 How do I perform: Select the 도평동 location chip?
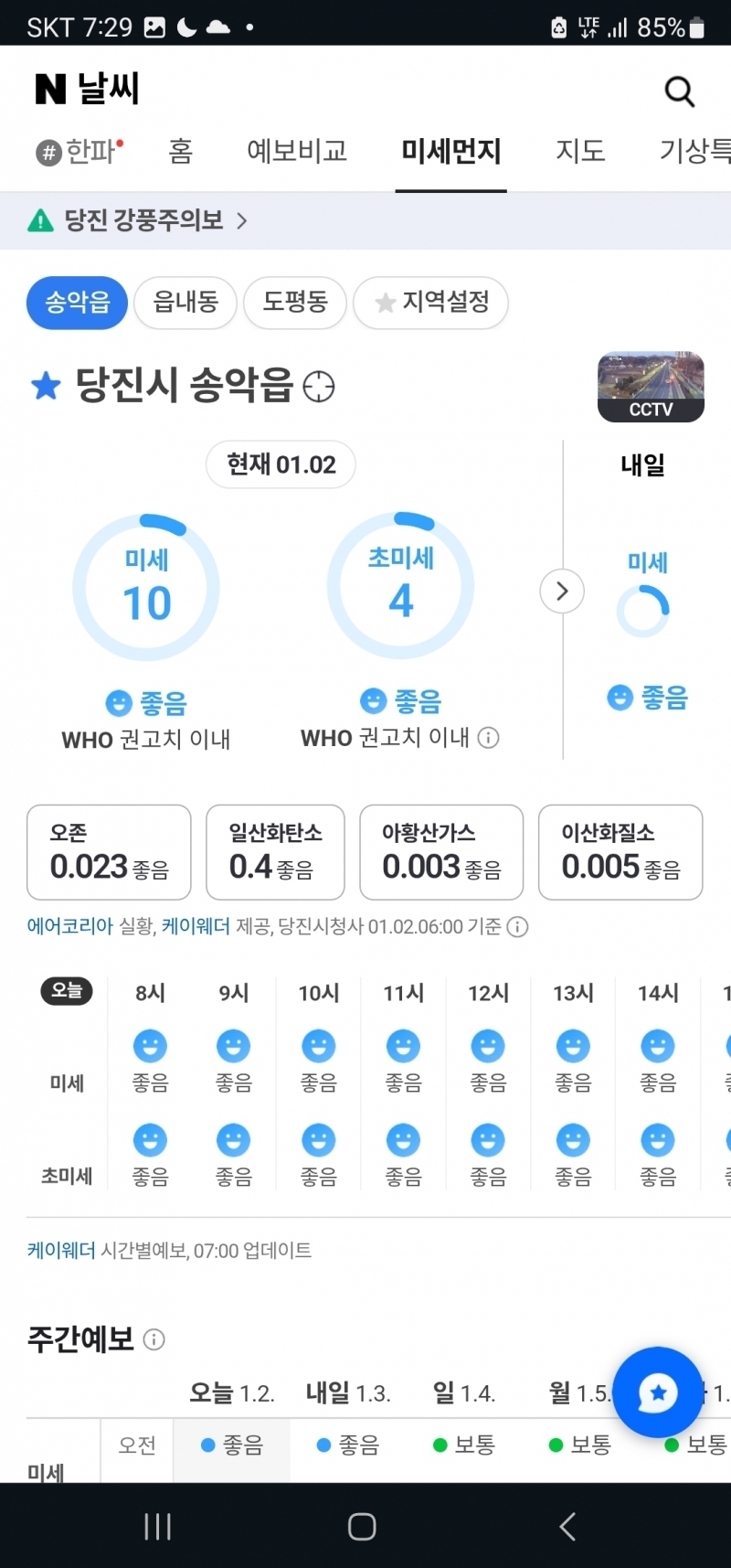pyautogui.click(x=295, y=303)
